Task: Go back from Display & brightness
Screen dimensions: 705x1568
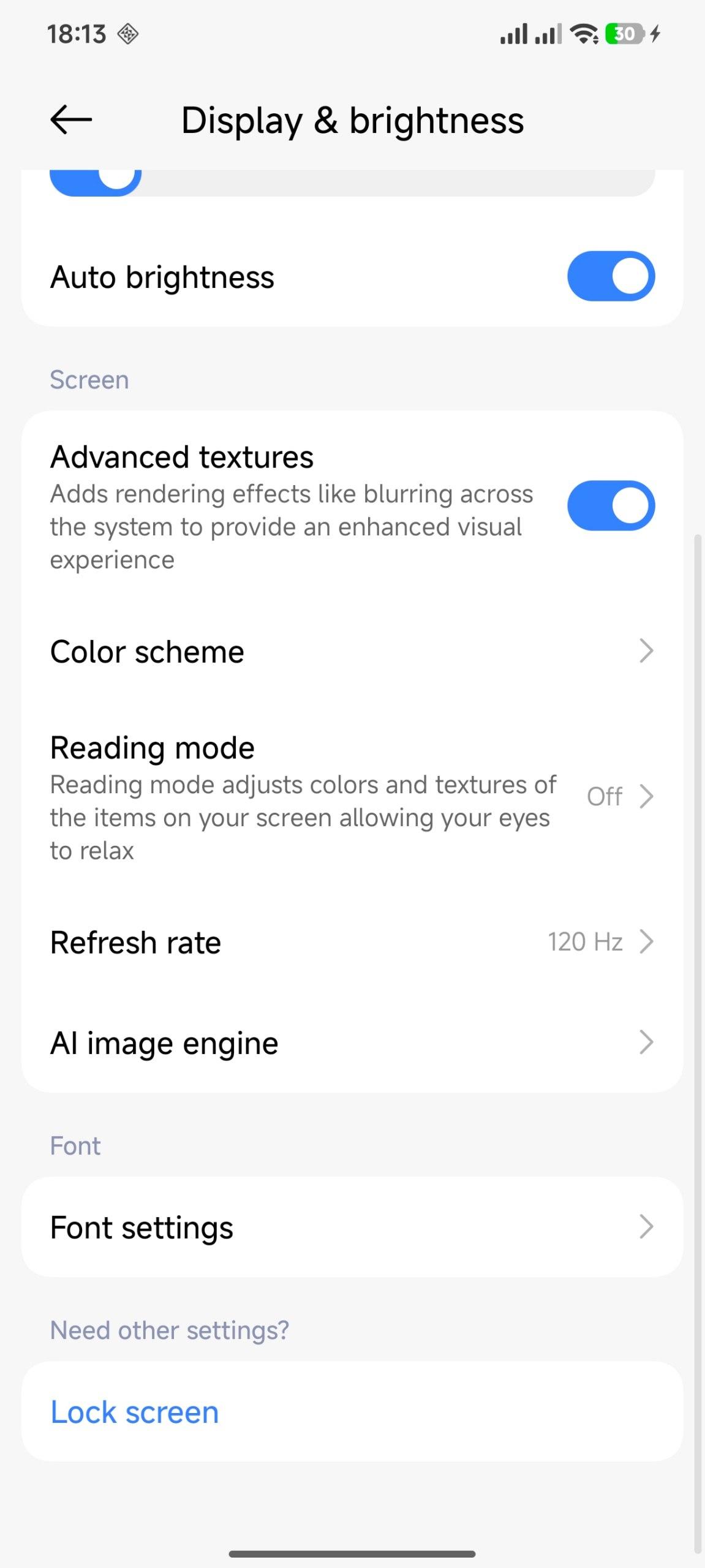Action: coord(71,119)
